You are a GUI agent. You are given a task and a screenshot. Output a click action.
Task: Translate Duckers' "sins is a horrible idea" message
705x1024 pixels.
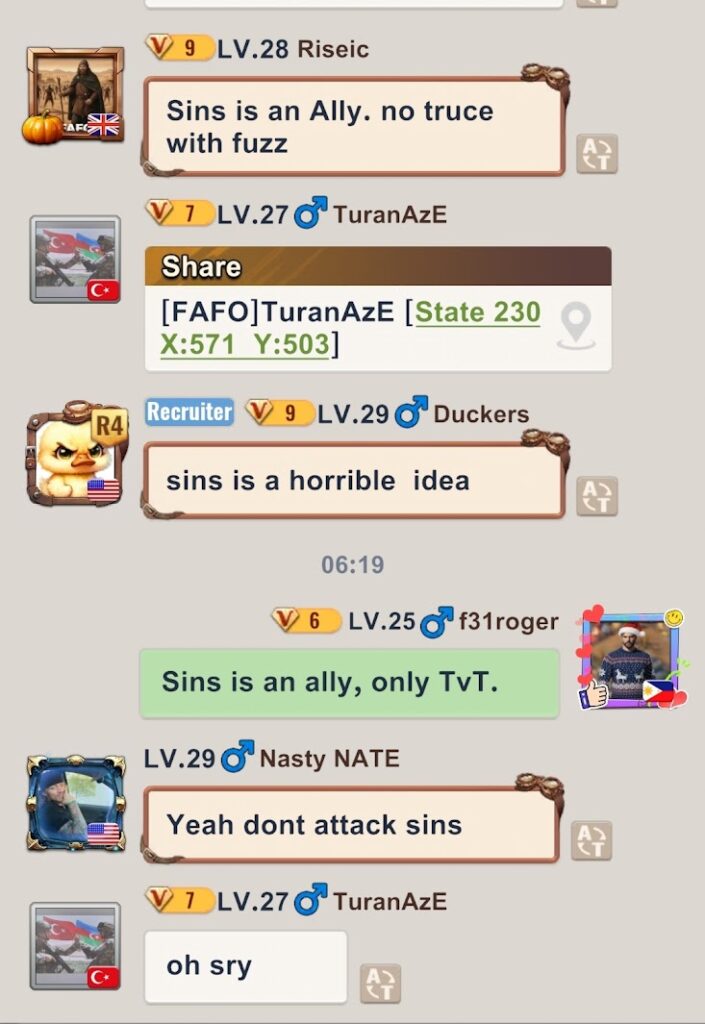coord(597,496)
